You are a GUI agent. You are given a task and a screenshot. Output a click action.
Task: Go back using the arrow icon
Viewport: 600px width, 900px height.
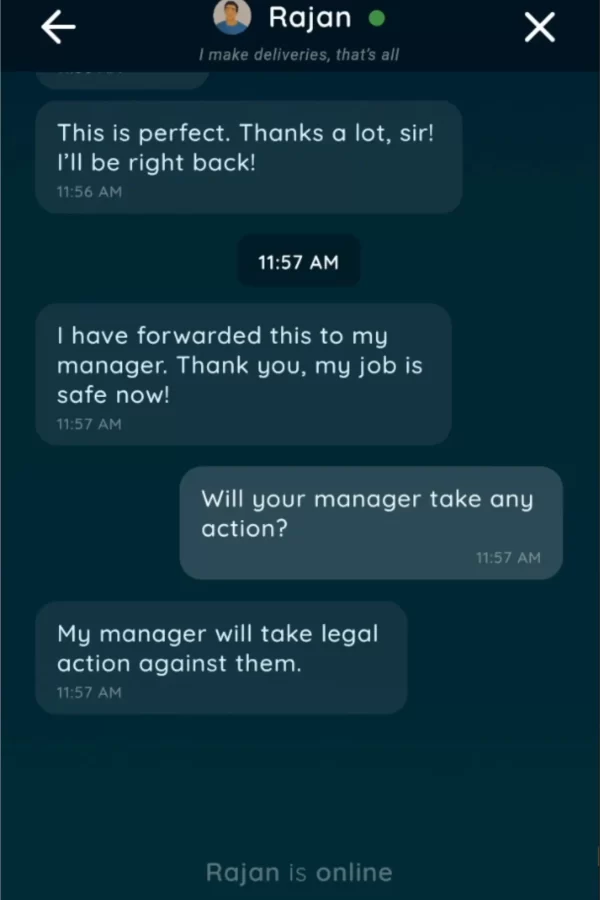tap(58, 29)
